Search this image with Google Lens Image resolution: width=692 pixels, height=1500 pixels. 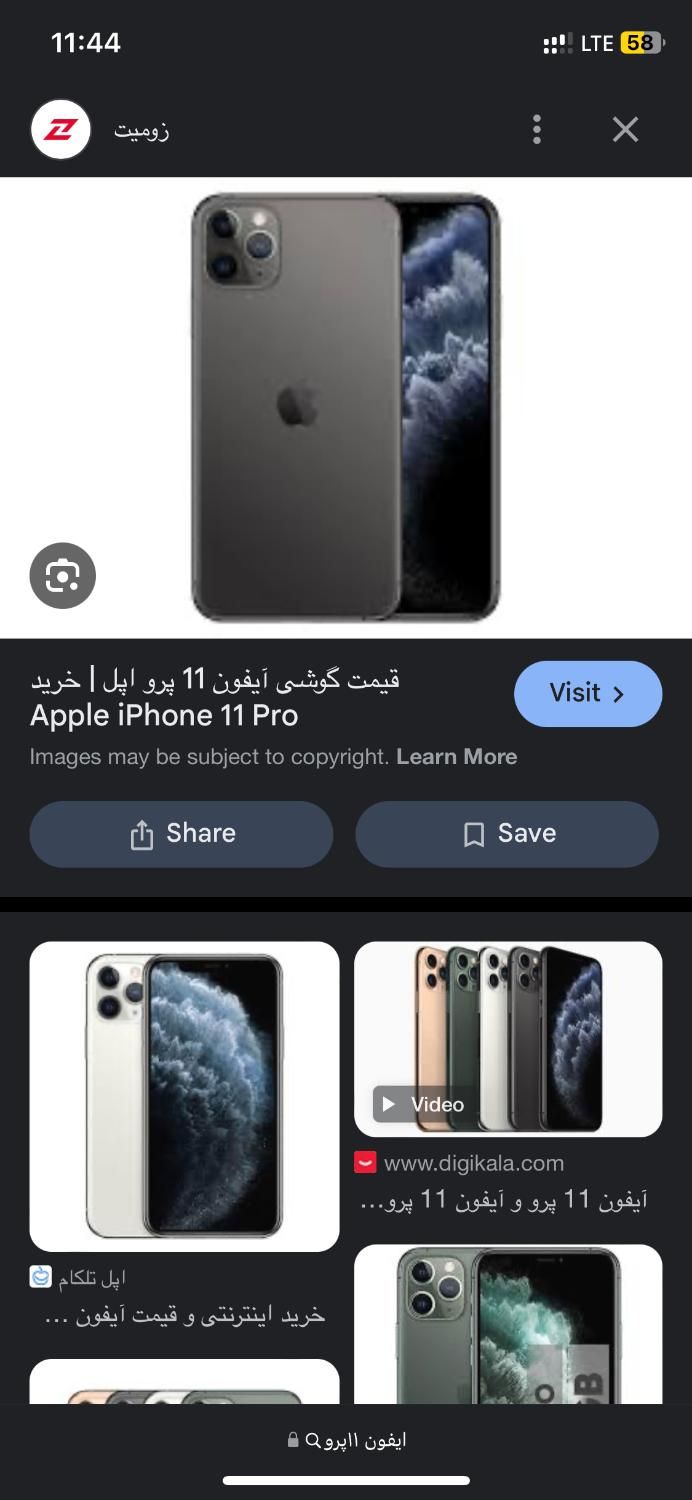62,575
